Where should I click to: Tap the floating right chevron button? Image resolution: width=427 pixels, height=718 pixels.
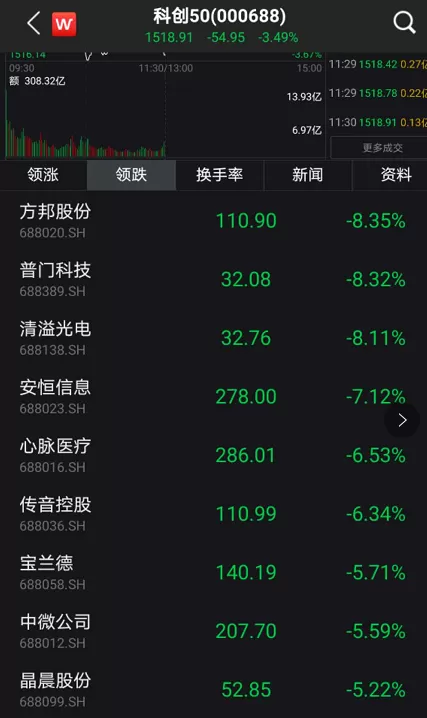[x=402, y=420]
